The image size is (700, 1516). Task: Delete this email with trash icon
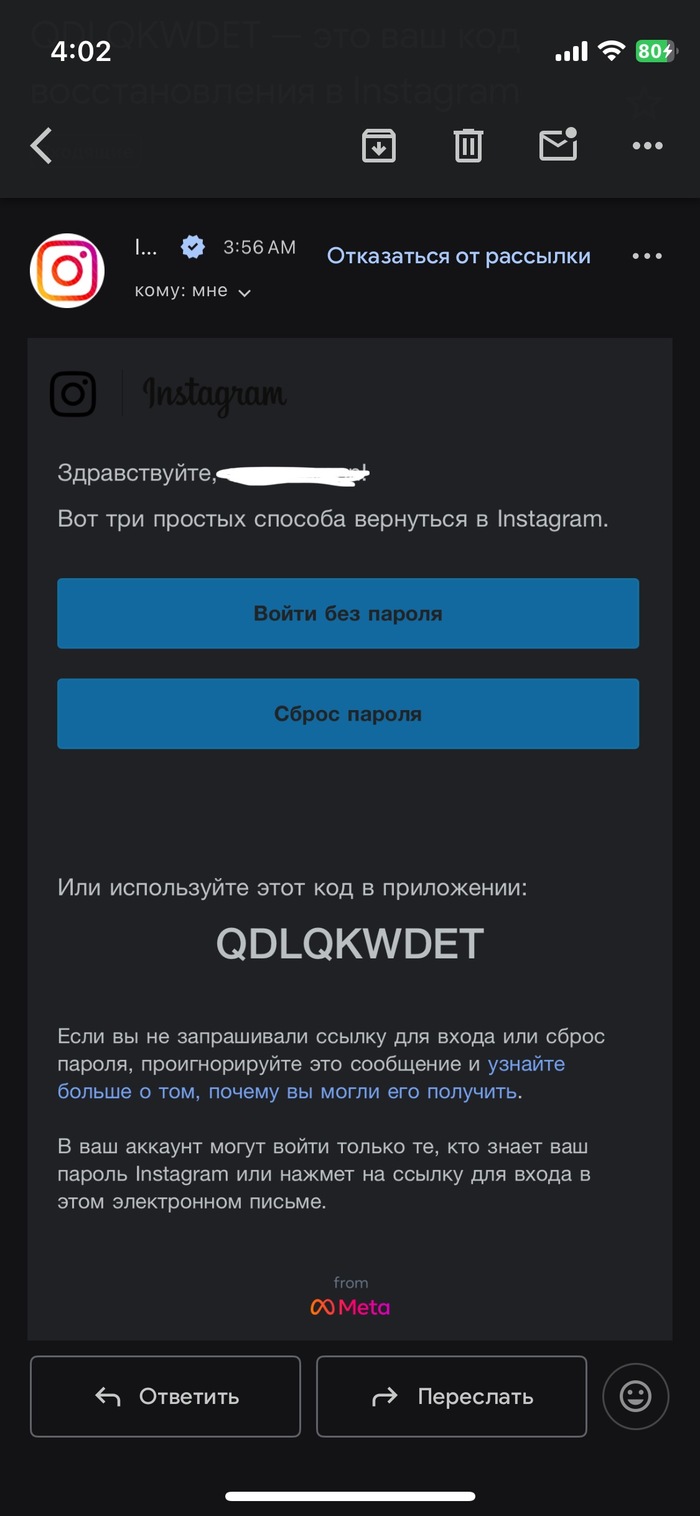[468, 146]
